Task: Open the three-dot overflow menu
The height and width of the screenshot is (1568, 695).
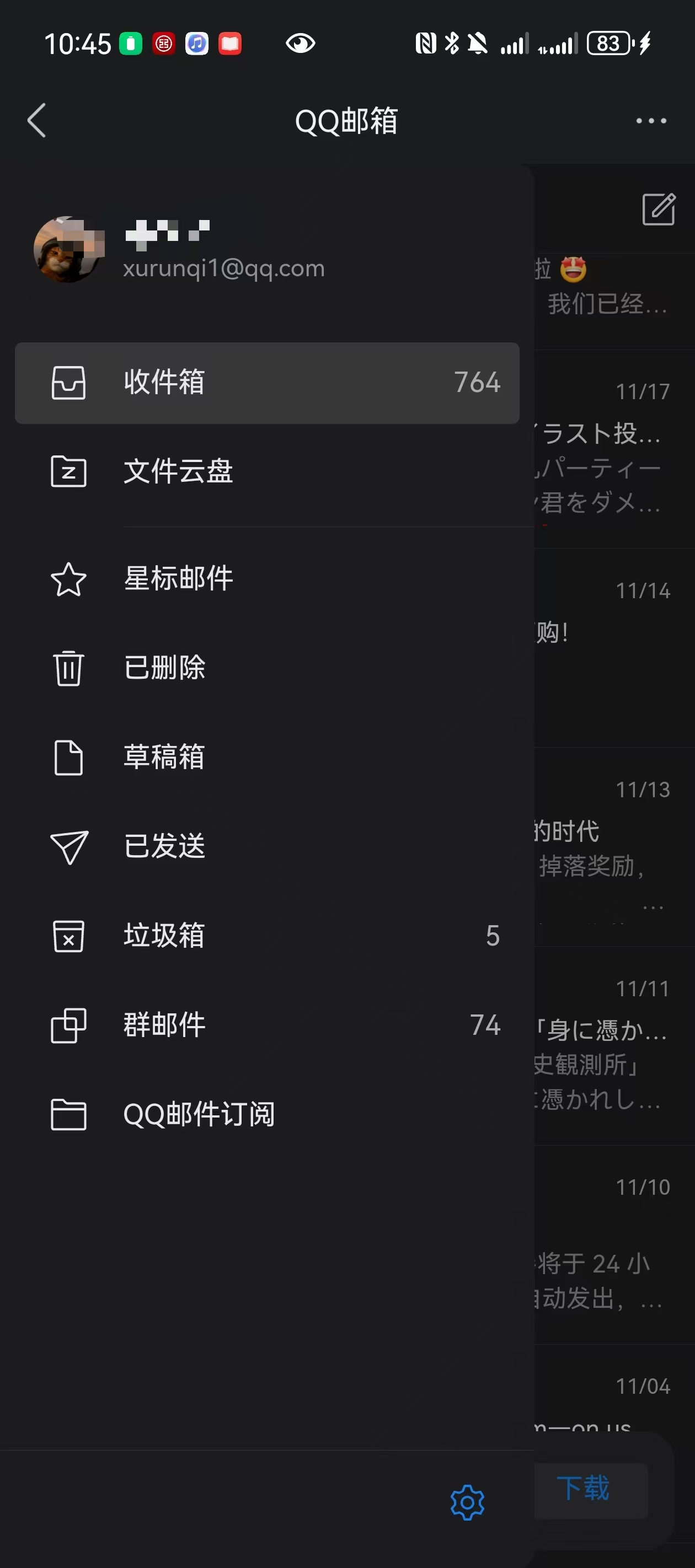Action: tap(650, 121)
